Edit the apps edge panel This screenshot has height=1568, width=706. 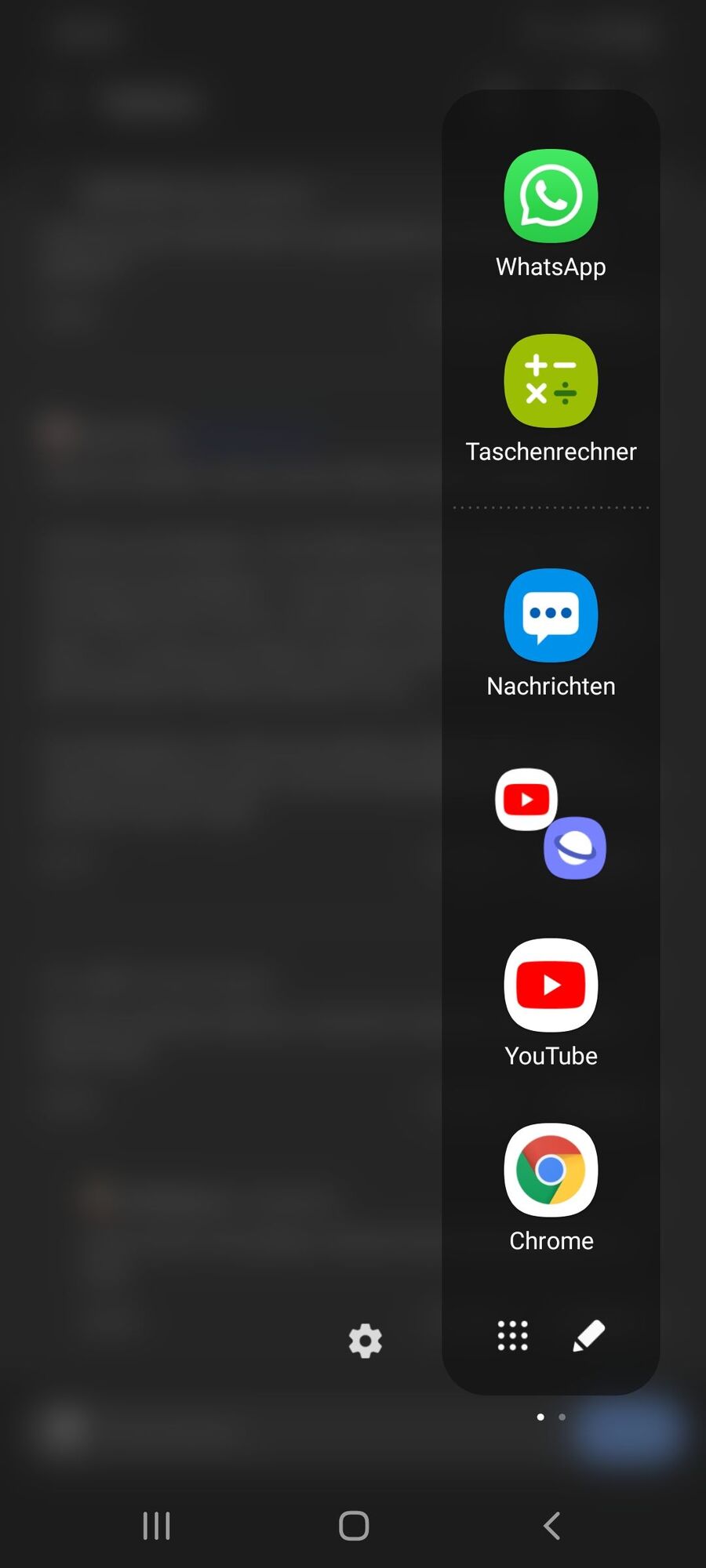click(589, 1336)
